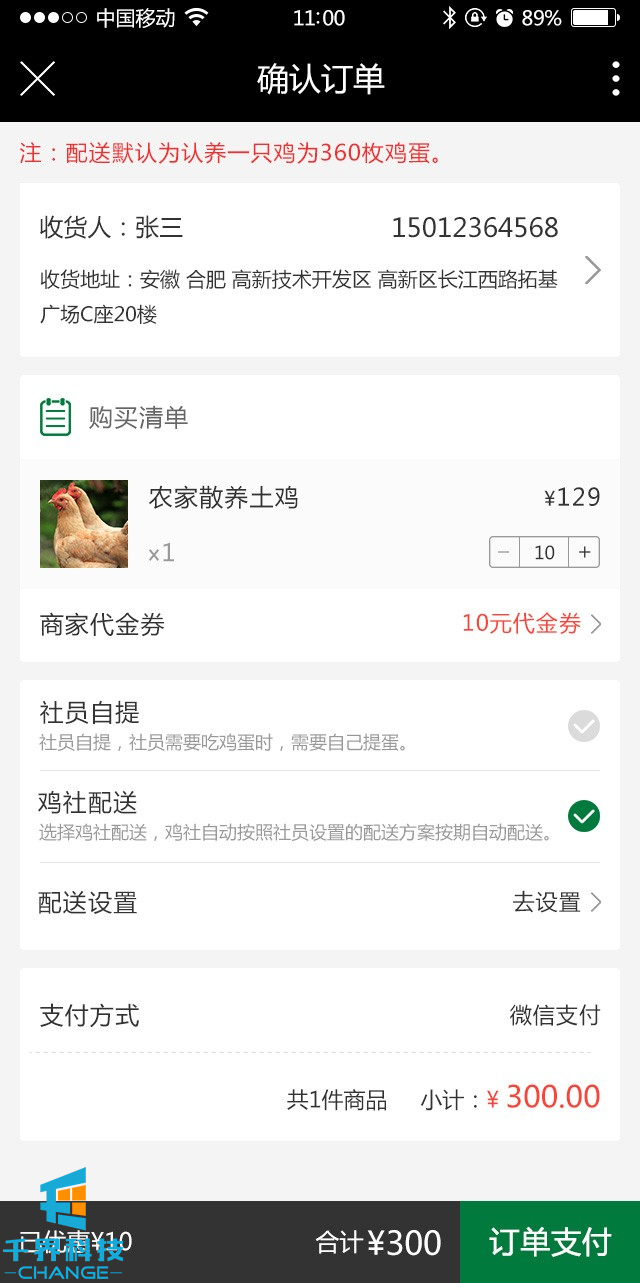Increase quantity of 农家散养土鸡
The height and width of the screenshot is (1283, 640).
(585, 552)
